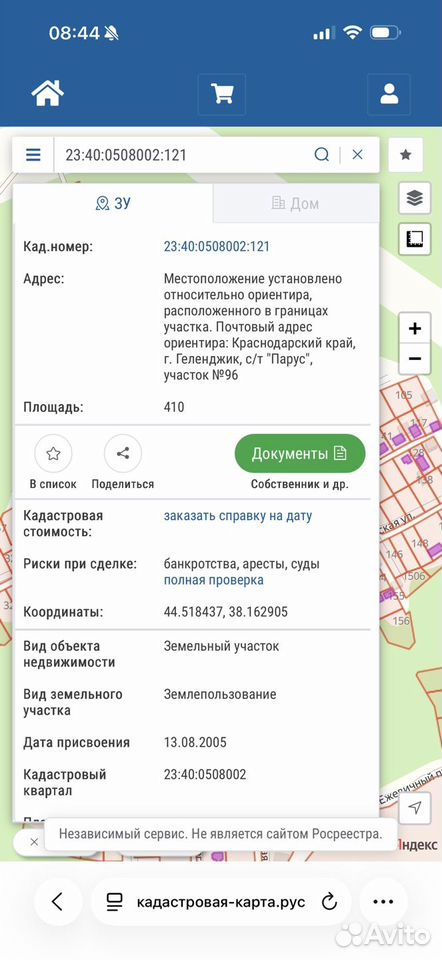This screenshot has height=960, width=442.
Task: Go to the site home page
Action: (47, 94)
